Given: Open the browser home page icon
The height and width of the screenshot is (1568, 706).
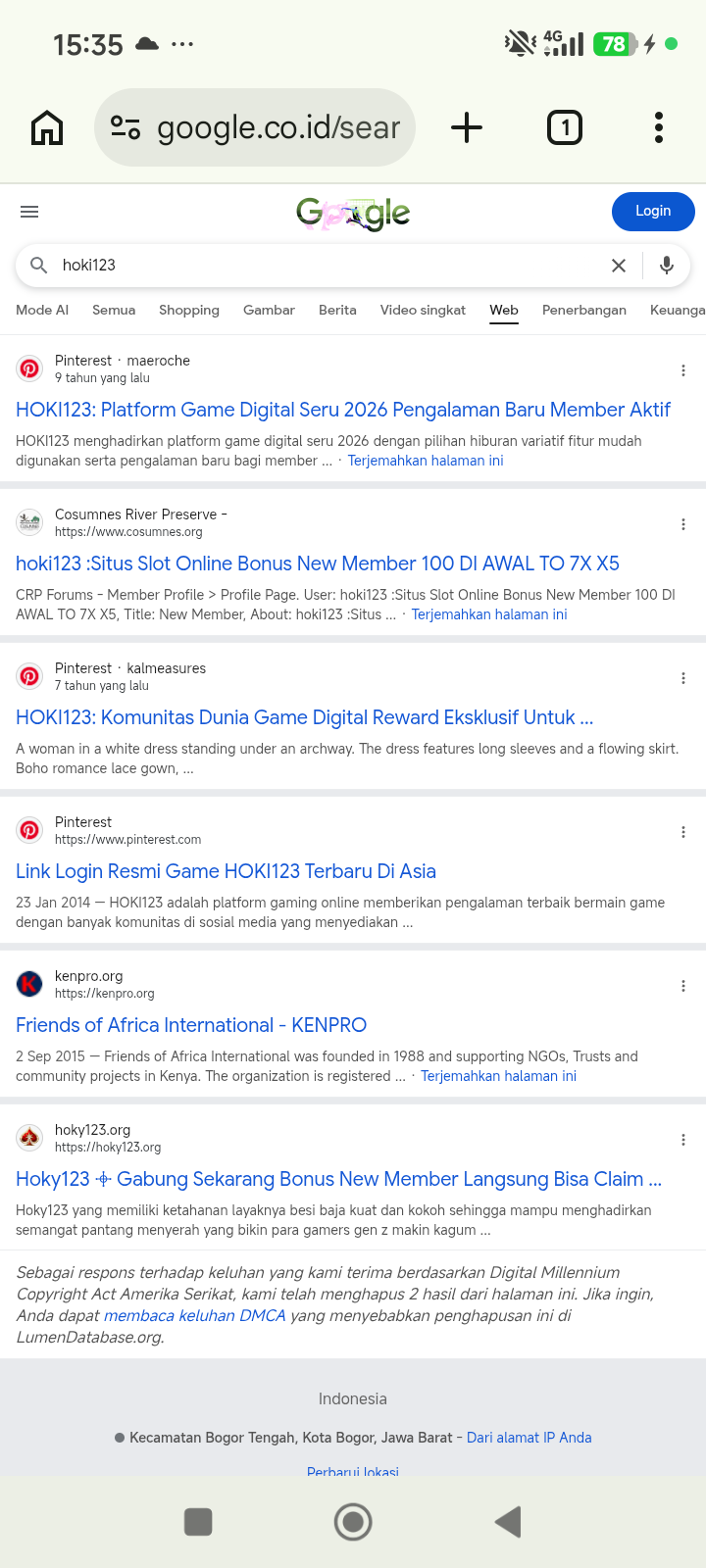Looking at the screenshot, I should tap(47, 127).
